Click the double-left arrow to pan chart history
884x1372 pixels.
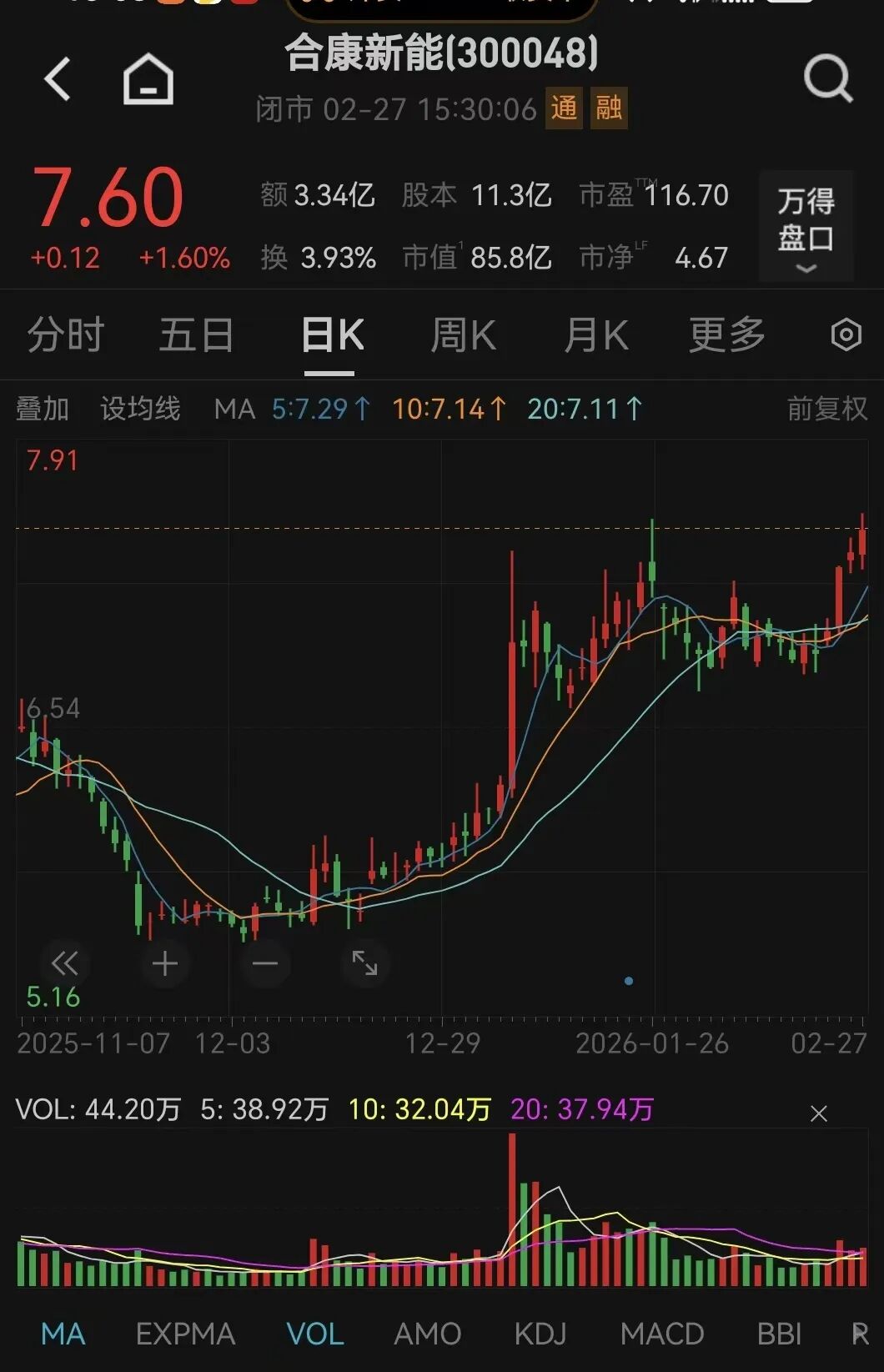(x=64, y=963)
